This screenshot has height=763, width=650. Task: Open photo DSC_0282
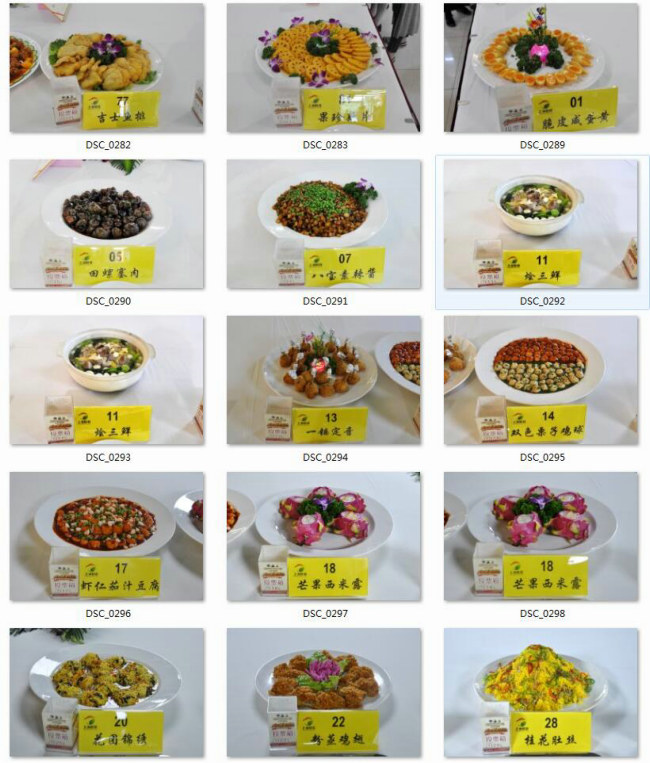click(x=106, y=68)
